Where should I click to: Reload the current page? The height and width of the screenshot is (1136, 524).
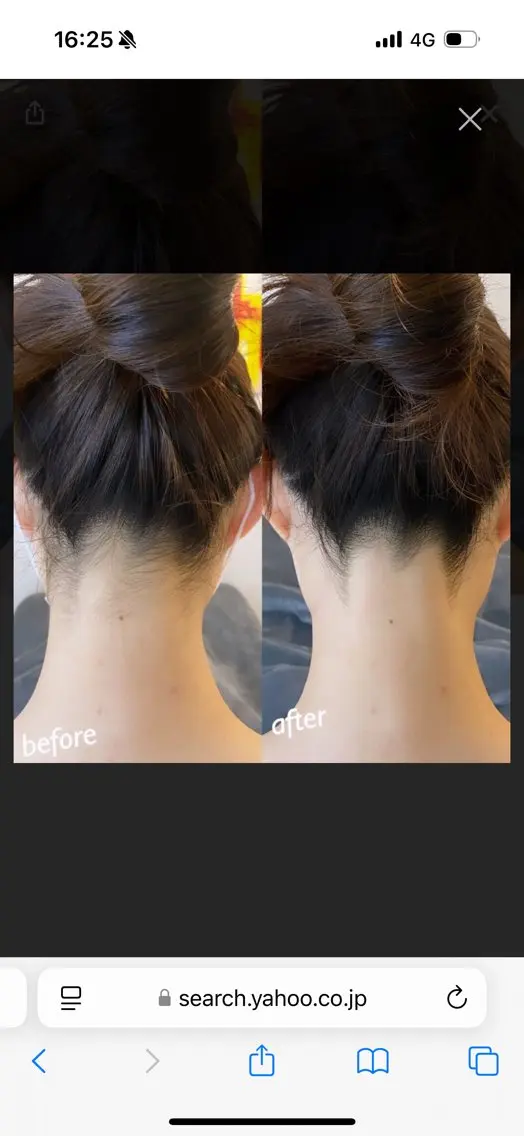(x=457, y=998)
